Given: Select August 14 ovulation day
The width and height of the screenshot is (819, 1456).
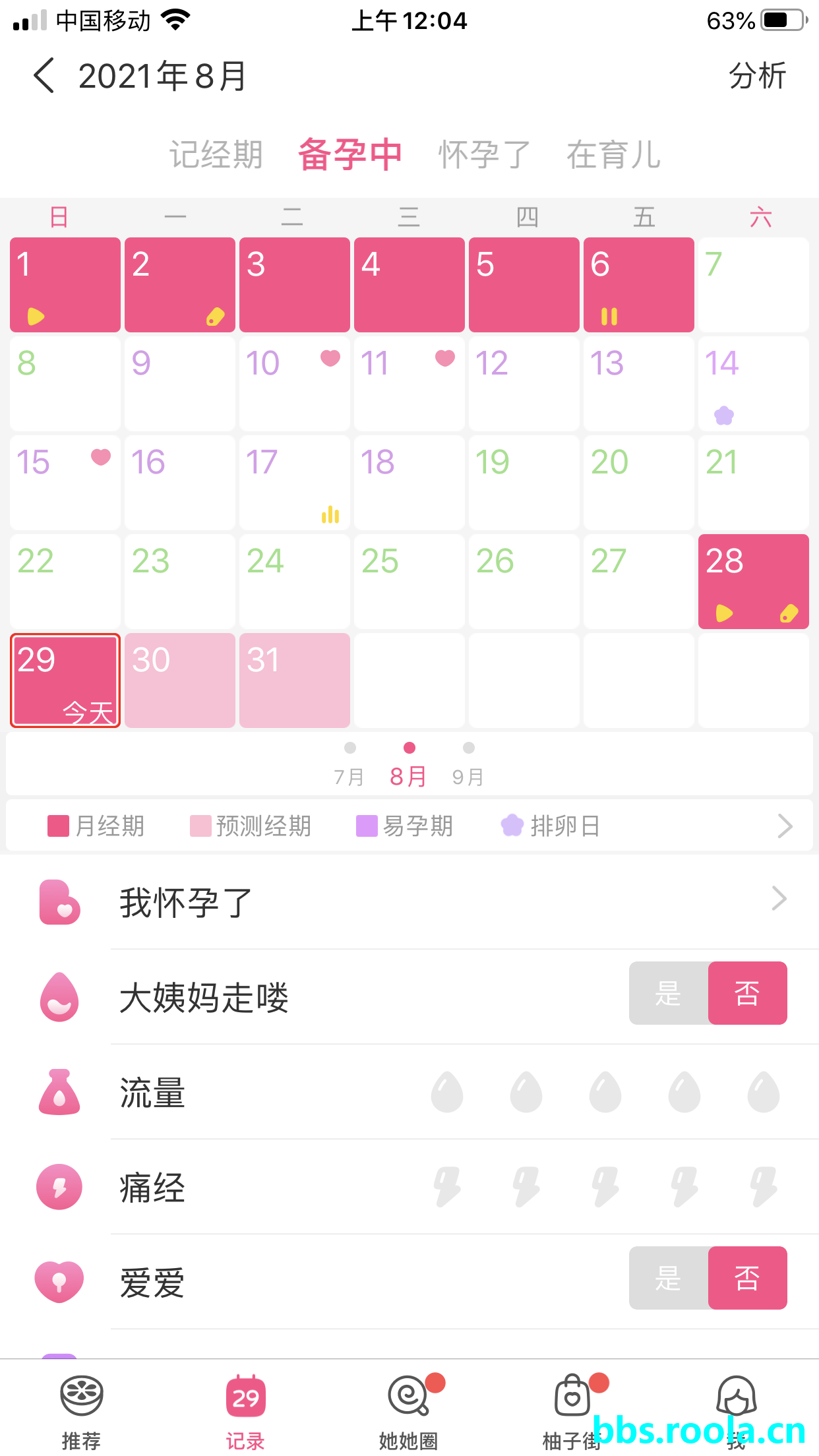Looking at the screenshot, I should [753, 384].
